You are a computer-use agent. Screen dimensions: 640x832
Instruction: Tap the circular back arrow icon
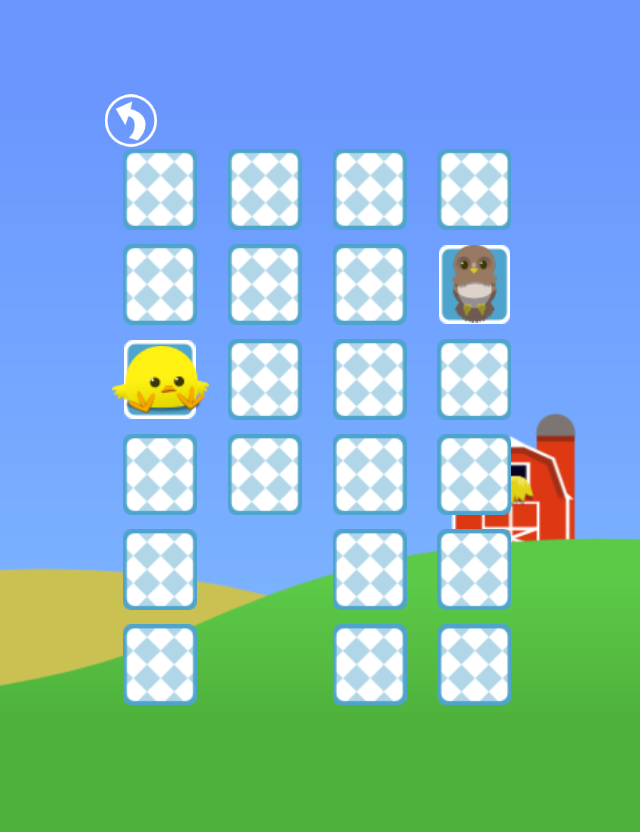131,120
